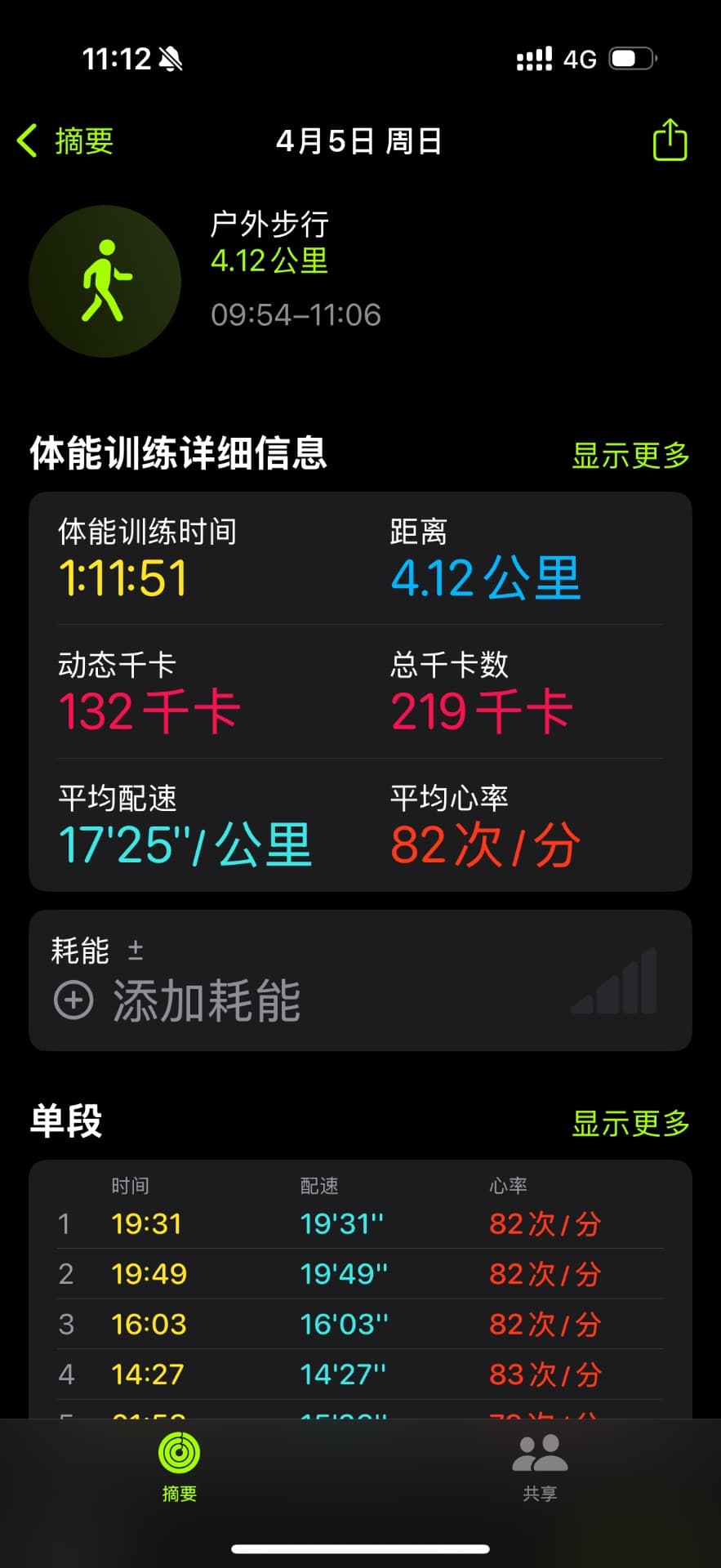Screen dimensions: 721x1568
Task: Select the green outdoor walking workout icon
Action: coord(105,281)
